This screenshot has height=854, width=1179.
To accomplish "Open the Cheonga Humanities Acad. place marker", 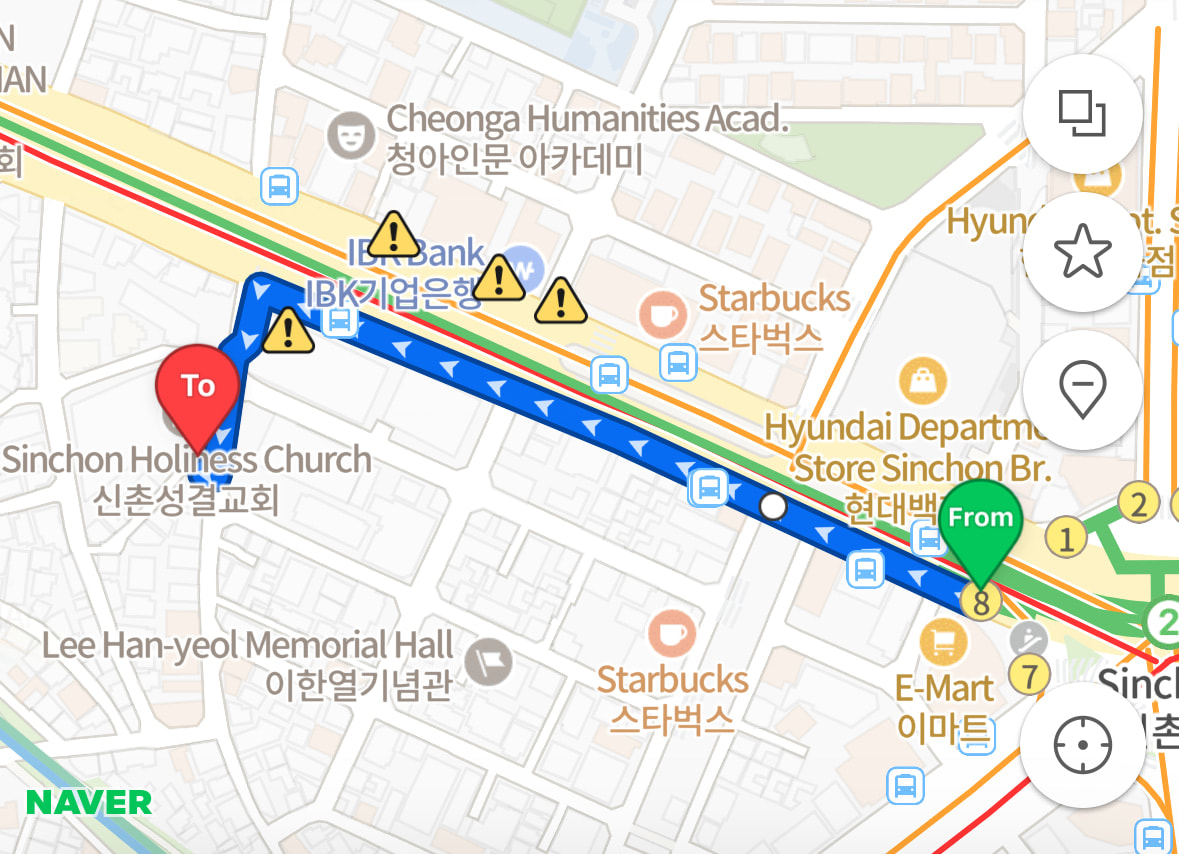I will coord(350,136).
